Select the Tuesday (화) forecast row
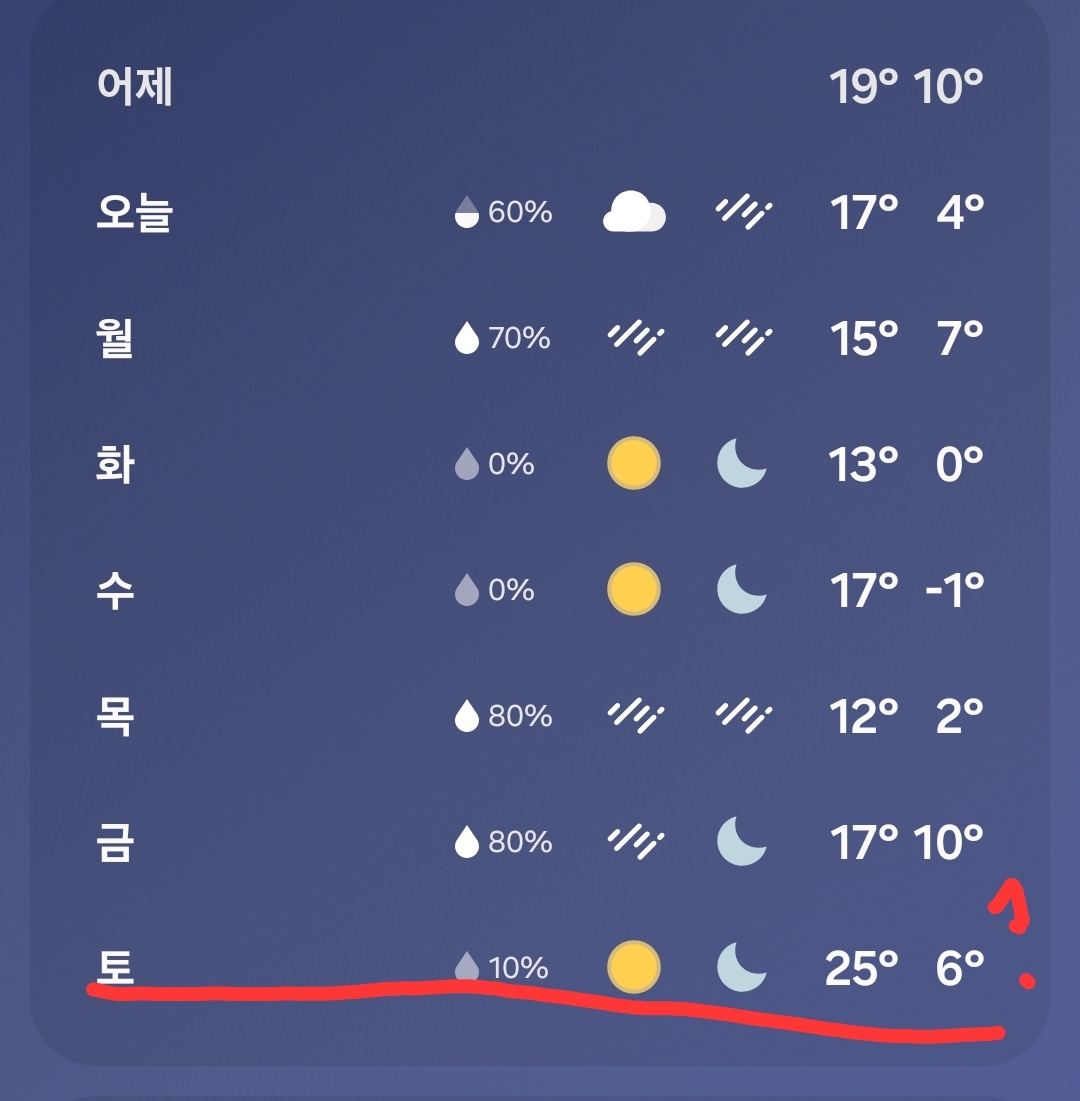 click(x=539, y=463)
